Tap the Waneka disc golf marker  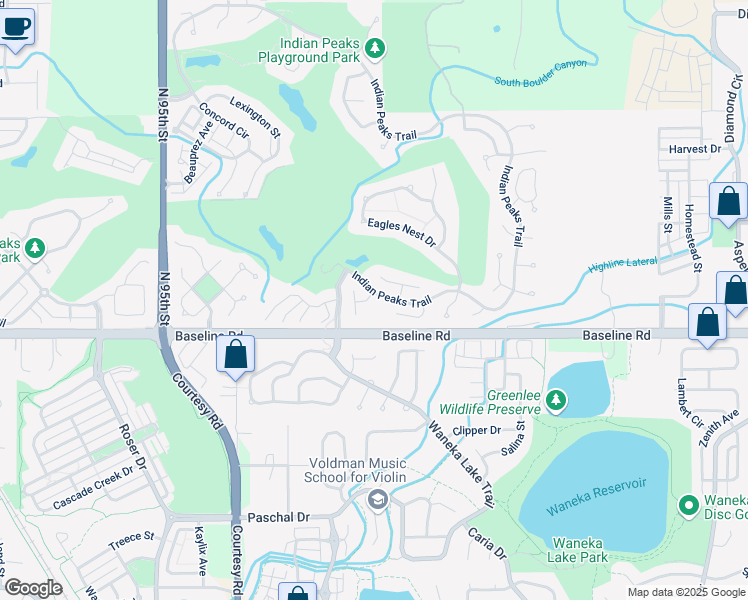[688, 506]
